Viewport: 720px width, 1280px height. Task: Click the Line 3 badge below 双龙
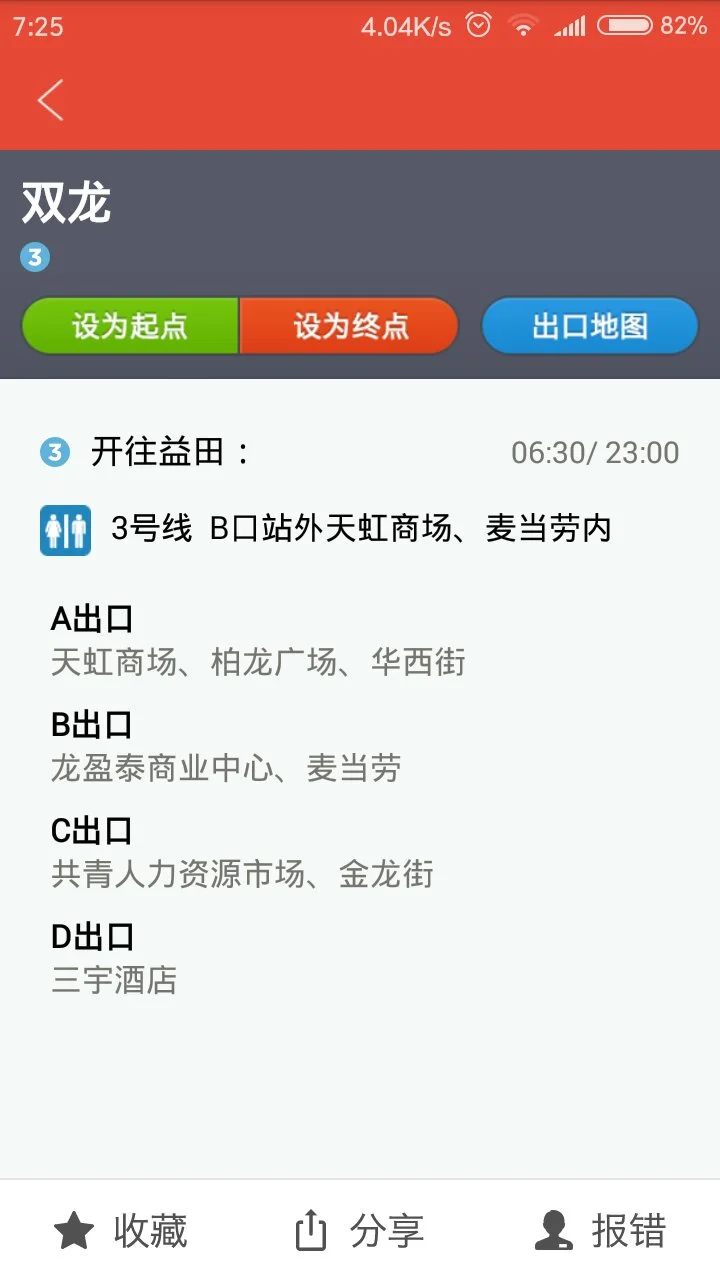coord(34,257)
